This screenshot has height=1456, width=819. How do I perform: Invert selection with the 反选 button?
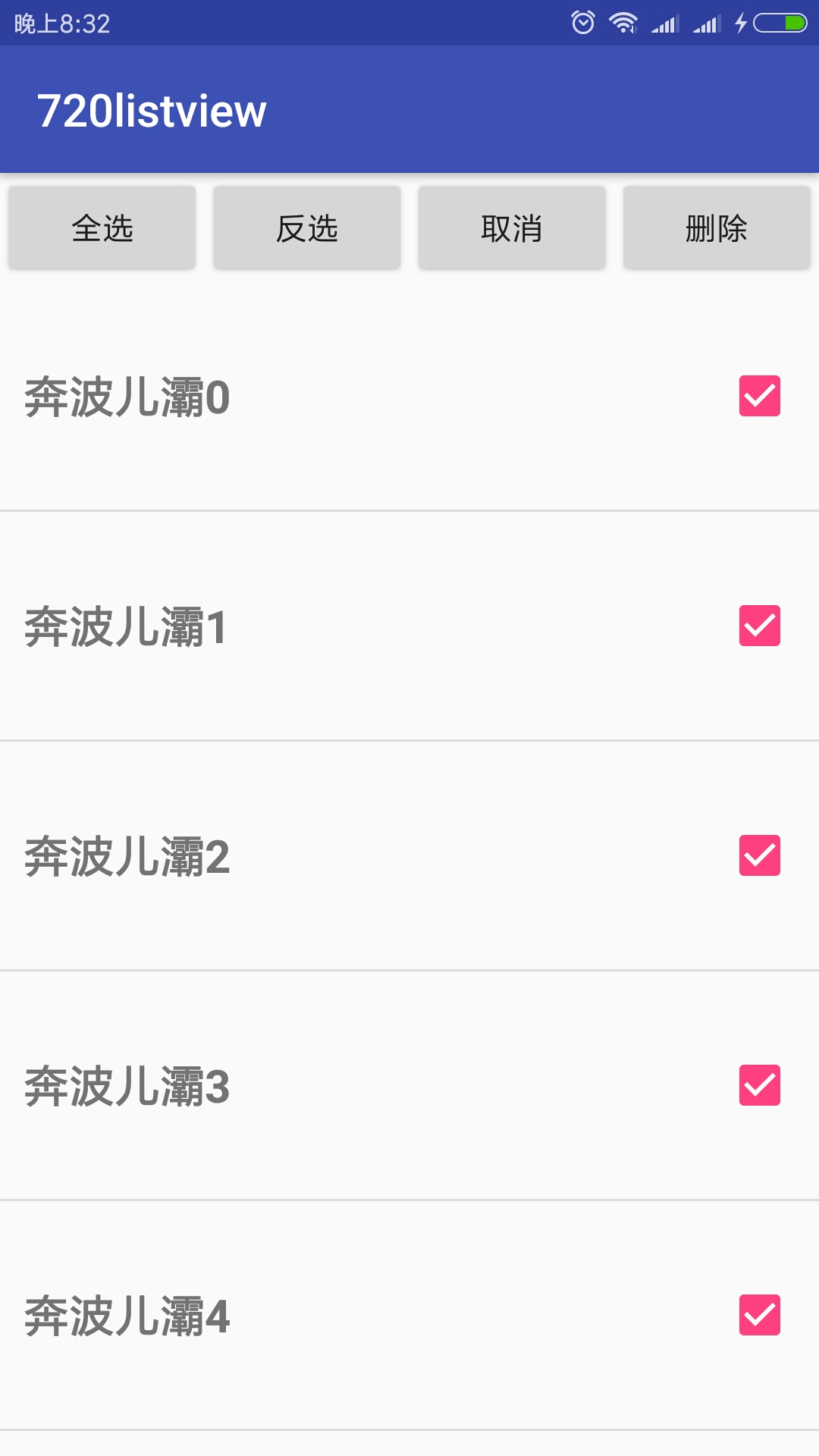307,228
